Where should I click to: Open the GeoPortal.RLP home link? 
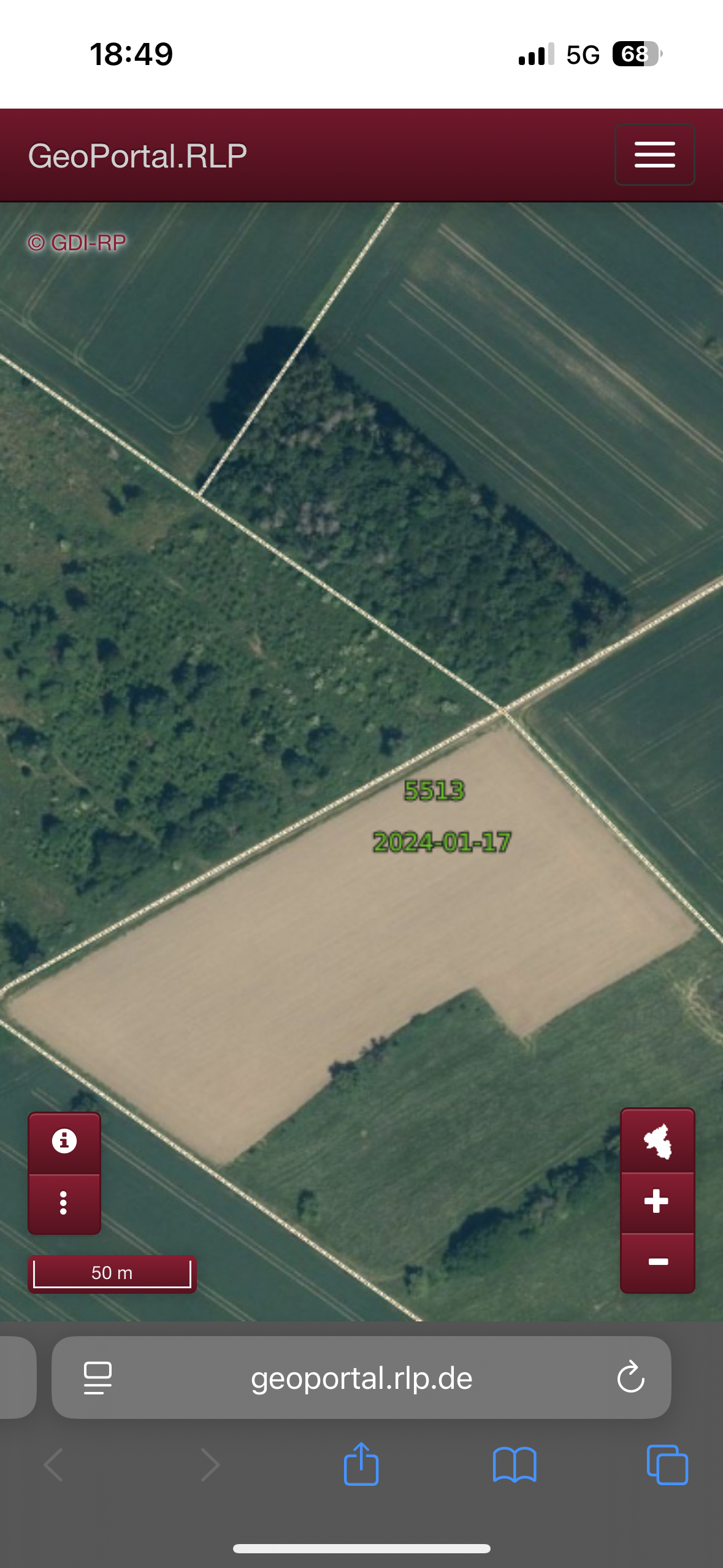137,156
